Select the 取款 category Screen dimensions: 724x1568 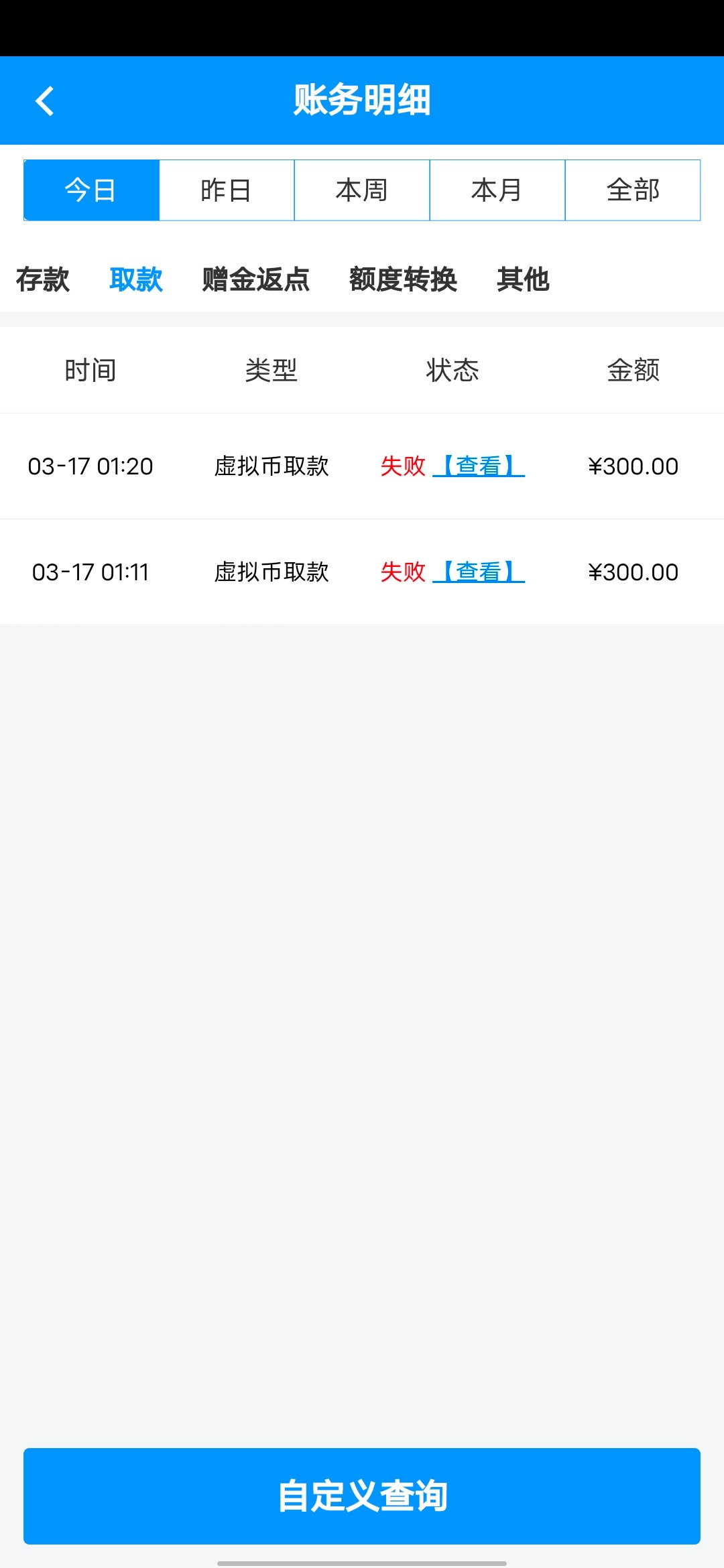(x=136, y=281)
